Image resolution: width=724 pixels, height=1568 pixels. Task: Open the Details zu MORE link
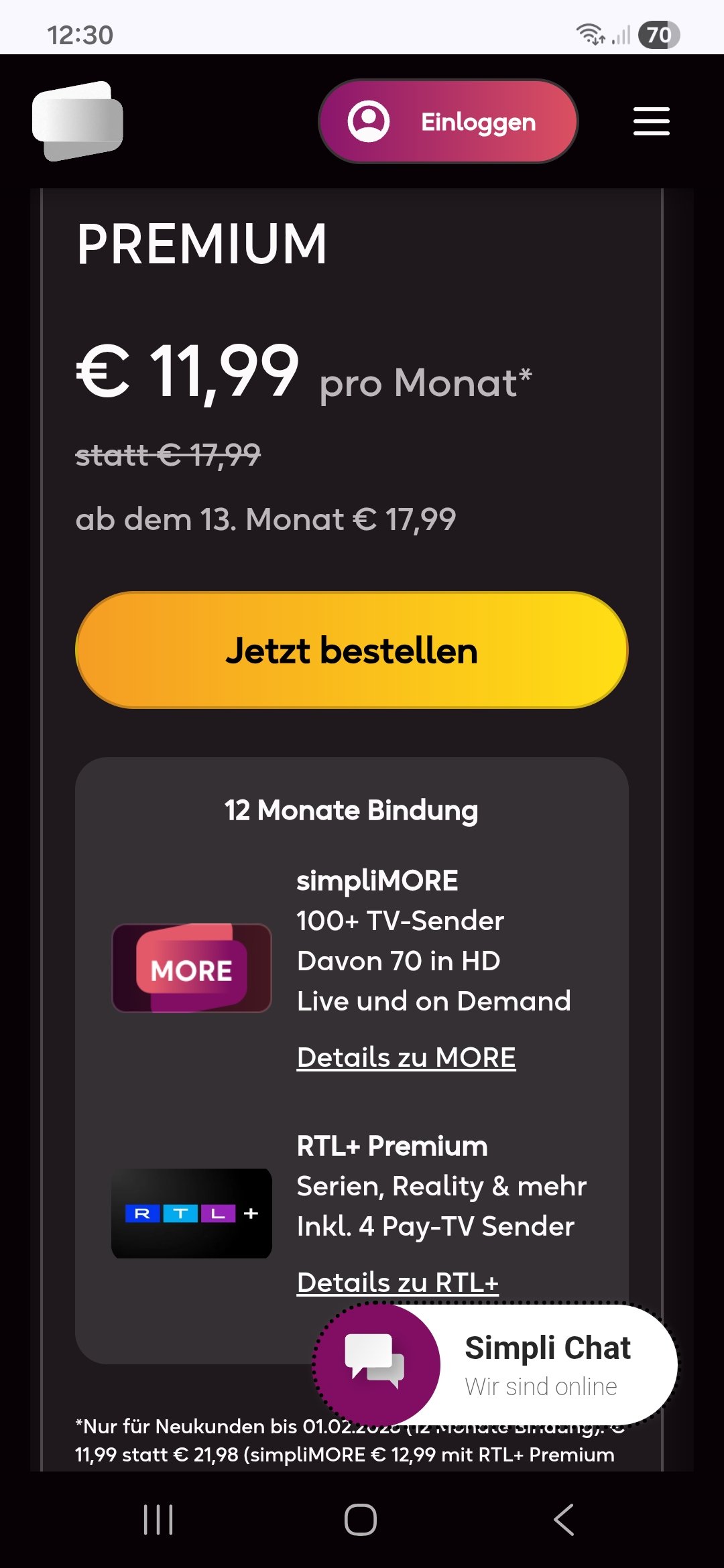pyautogui.click(x=406, y=1057)
